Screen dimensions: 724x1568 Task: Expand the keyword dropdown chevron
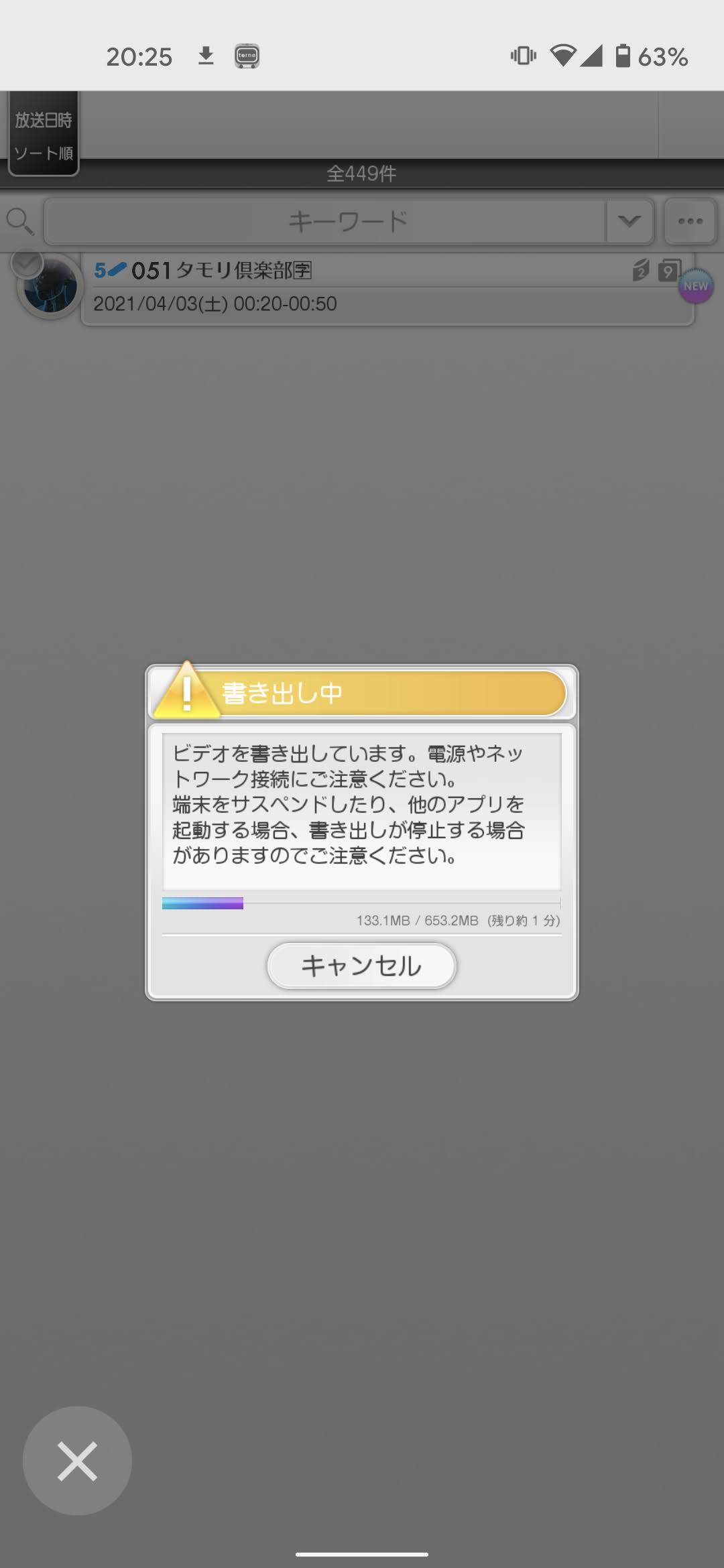pyautogui.click(x=629, y=221)
